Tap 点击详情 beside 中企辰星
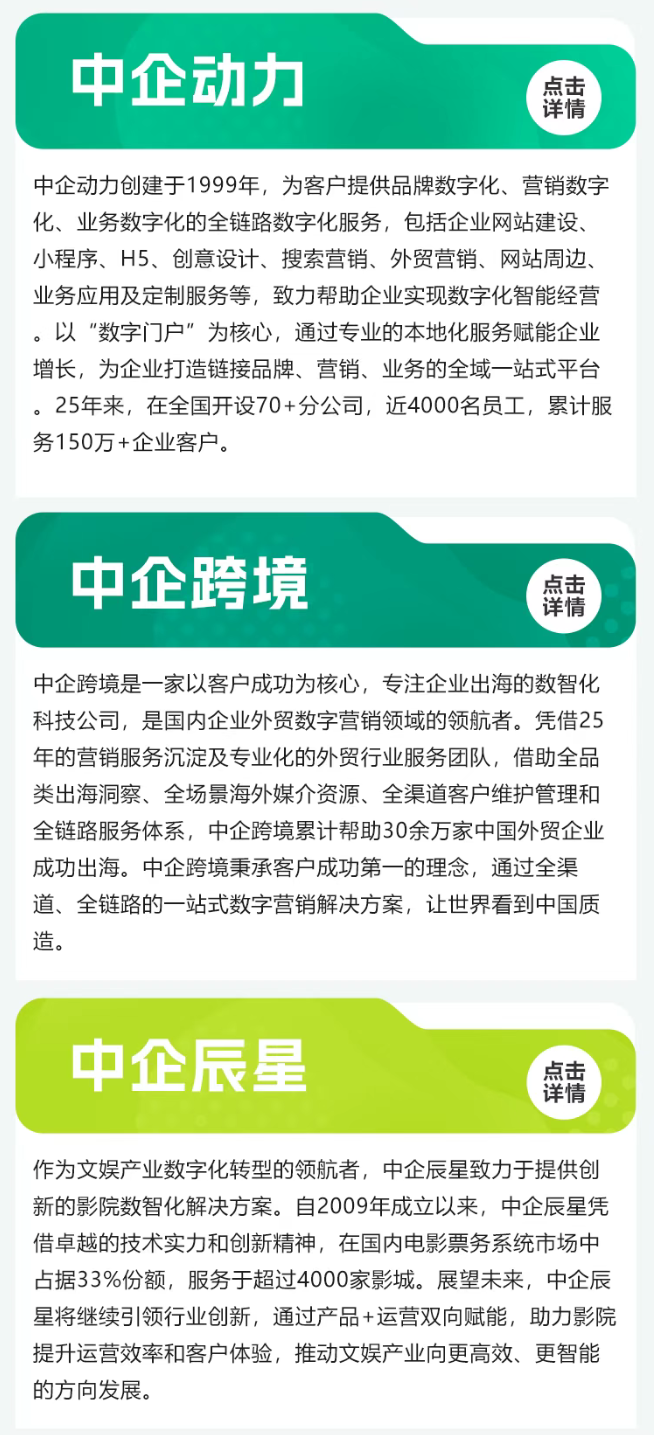 [x=563, y=1081]
